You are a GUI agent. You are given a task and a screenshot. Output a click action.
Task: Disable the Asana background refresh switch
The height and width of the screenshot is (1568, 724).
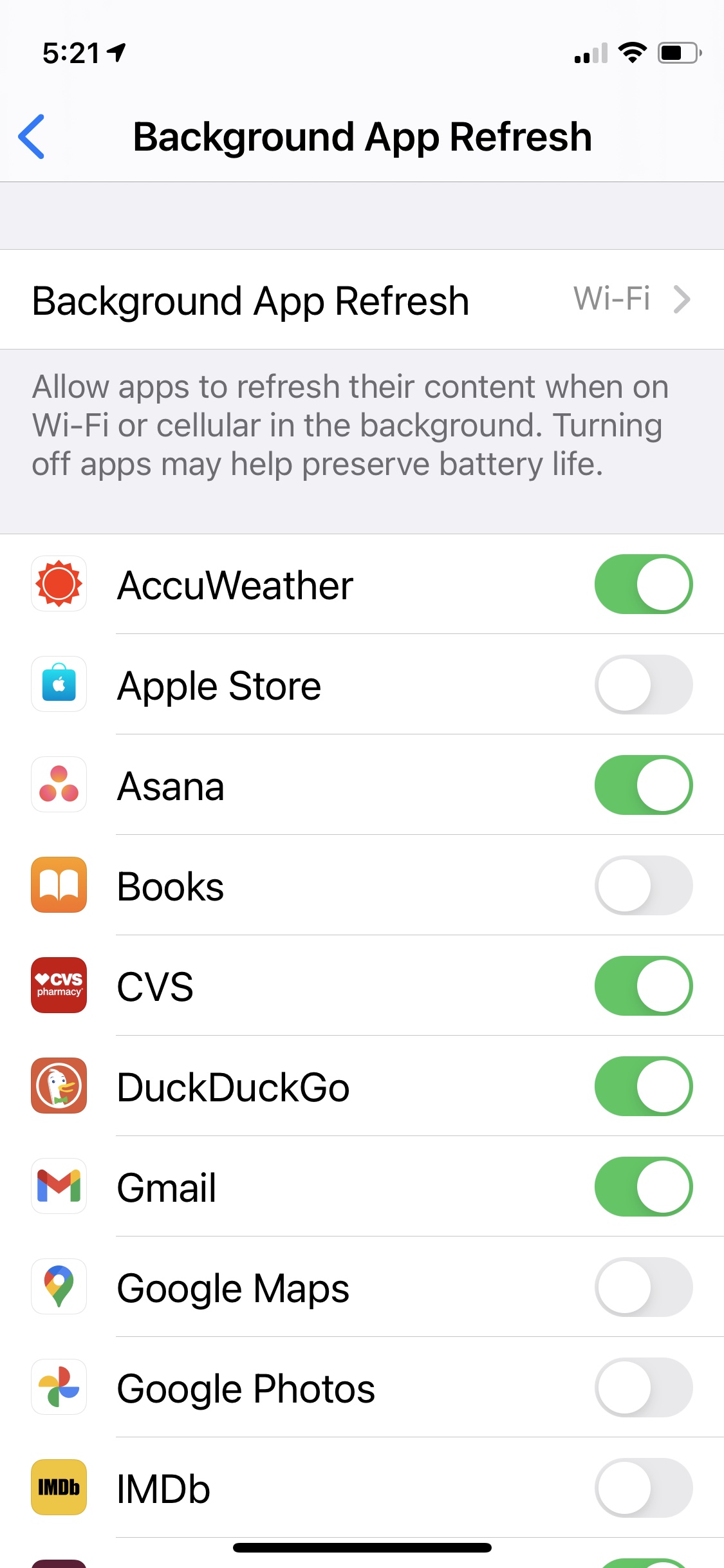[644, 785]
